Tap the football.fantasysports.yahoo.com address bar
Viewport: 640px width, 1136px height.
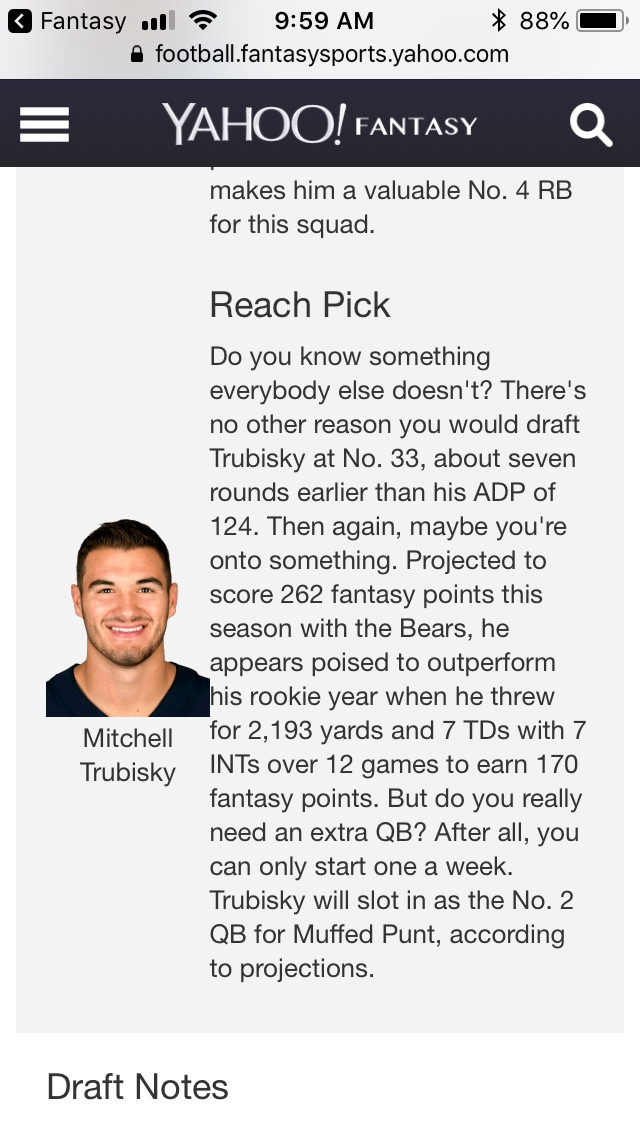[x=320, y=54]
